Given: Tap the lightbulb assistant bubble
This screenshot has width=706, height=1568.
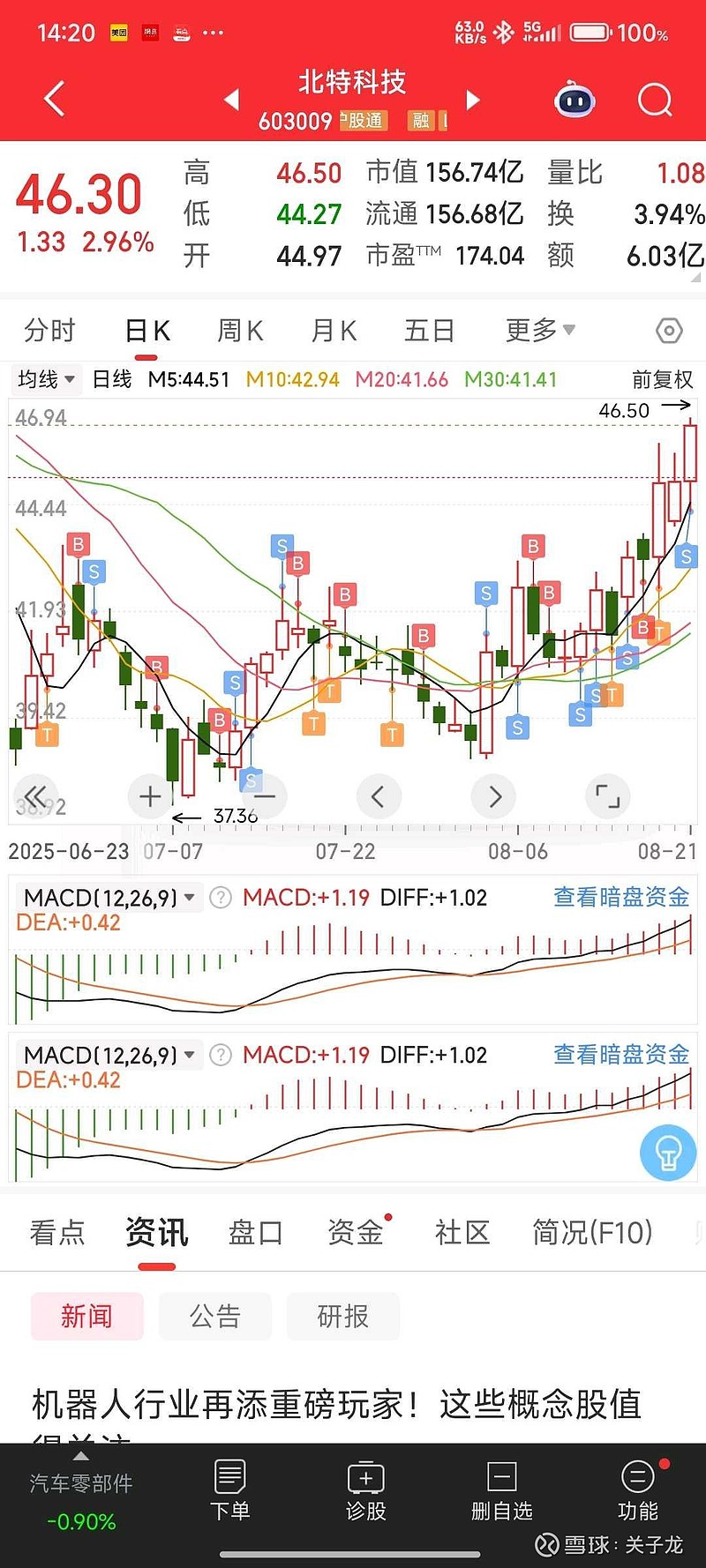Looking at the screenshot, I should pyautogui.click(x=668, y=1153).
